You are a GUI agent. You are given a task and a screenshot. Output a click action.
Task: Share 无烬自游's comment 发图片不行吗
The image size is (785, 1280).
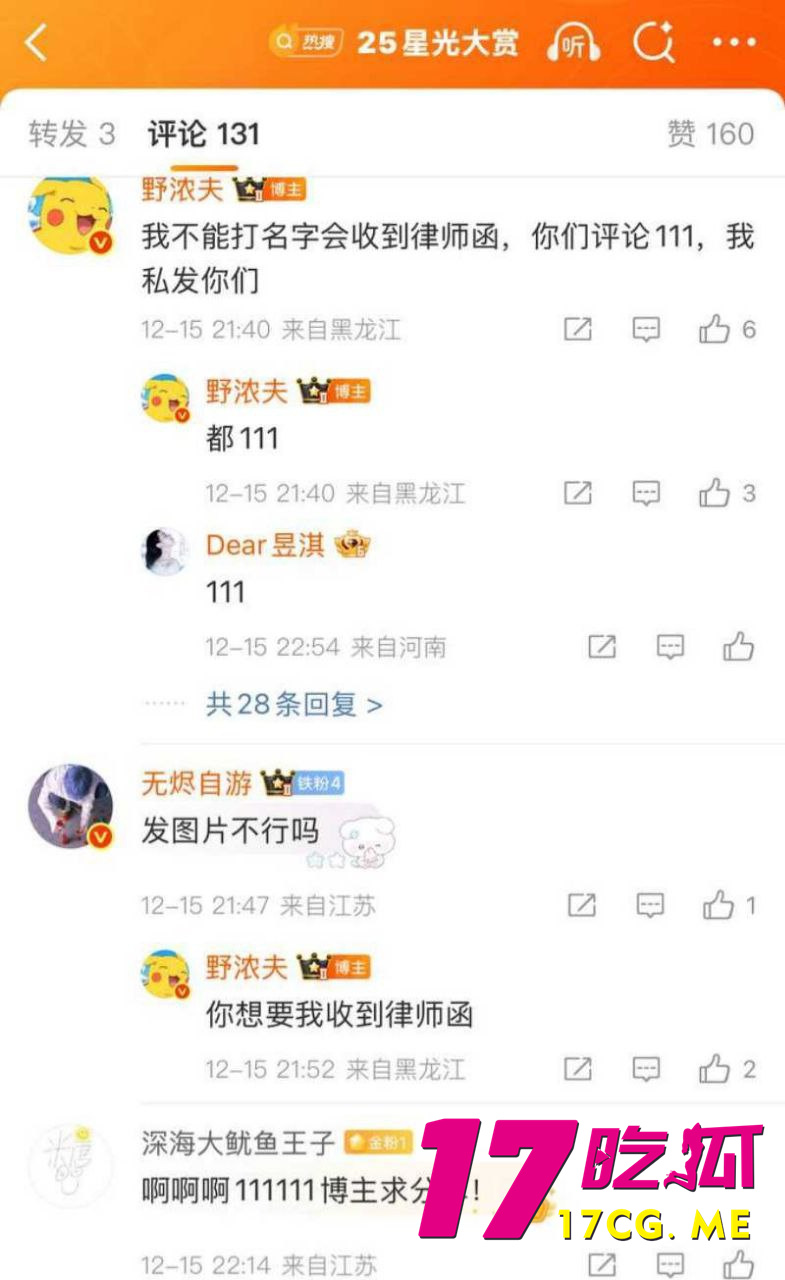pyautogui.click(x=582, y=906)
